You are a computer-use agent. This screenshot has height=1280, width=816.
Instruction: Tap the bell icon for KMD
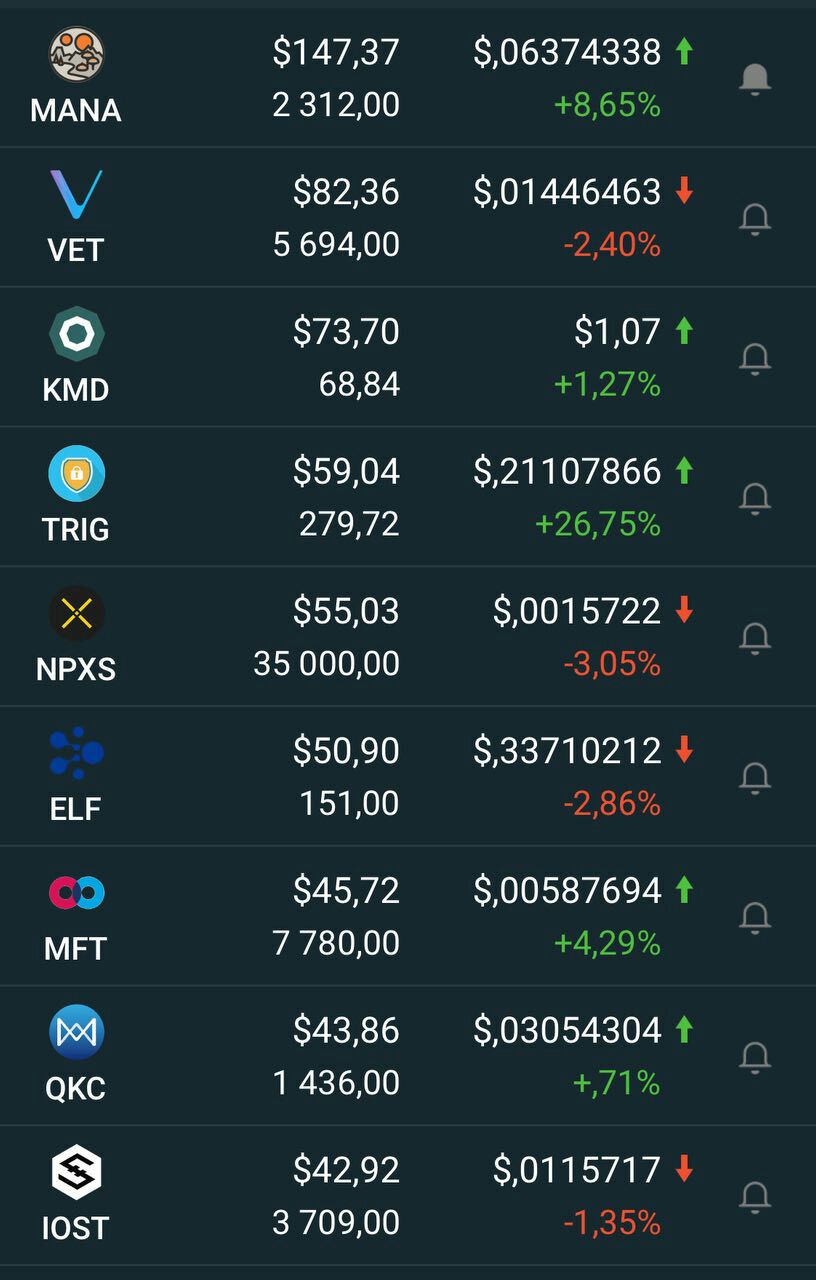(755, 358)
